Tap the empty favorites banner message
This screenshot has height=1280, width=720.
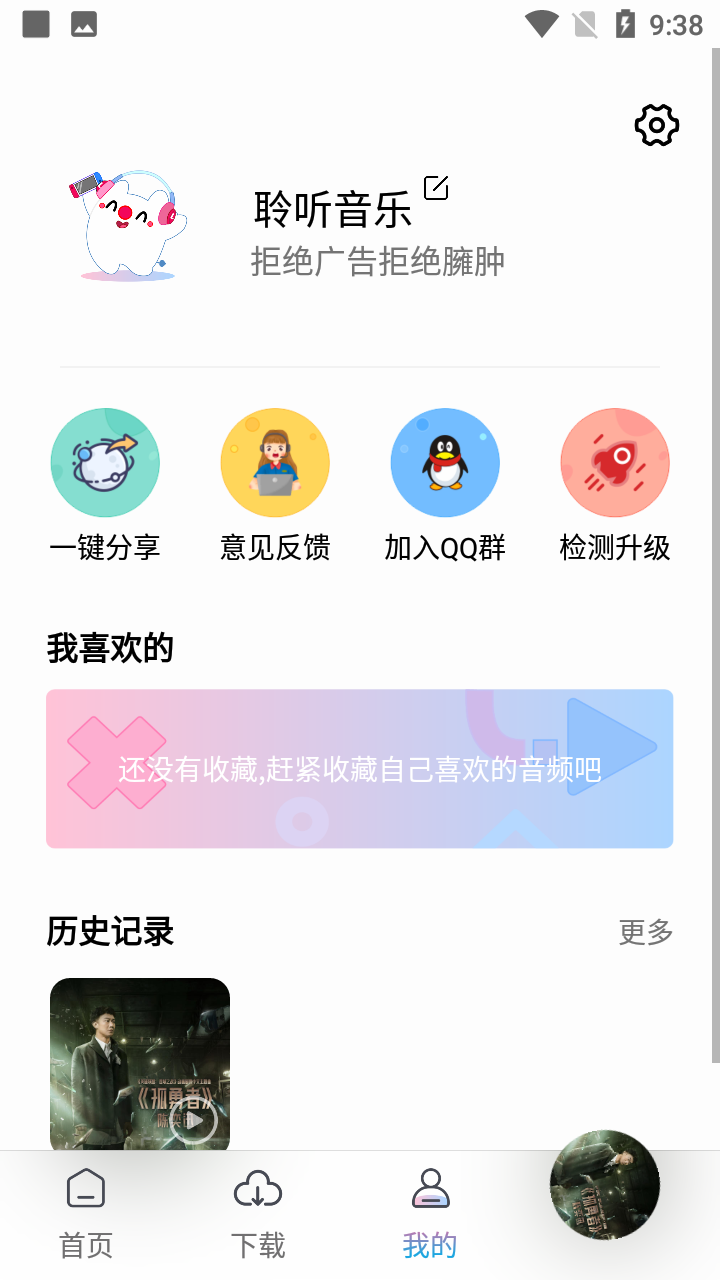[359, 768]
